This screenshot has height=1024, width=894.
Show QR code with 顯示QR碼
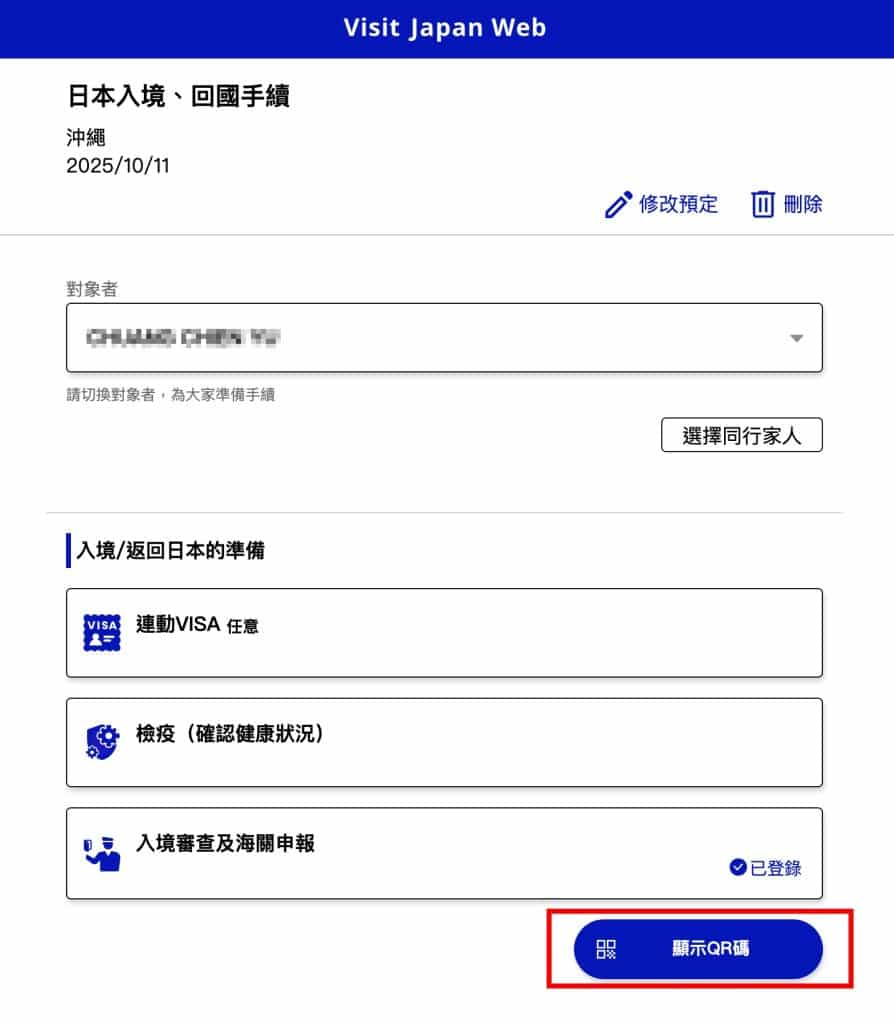pyautogui.click(x=697, y=949)
